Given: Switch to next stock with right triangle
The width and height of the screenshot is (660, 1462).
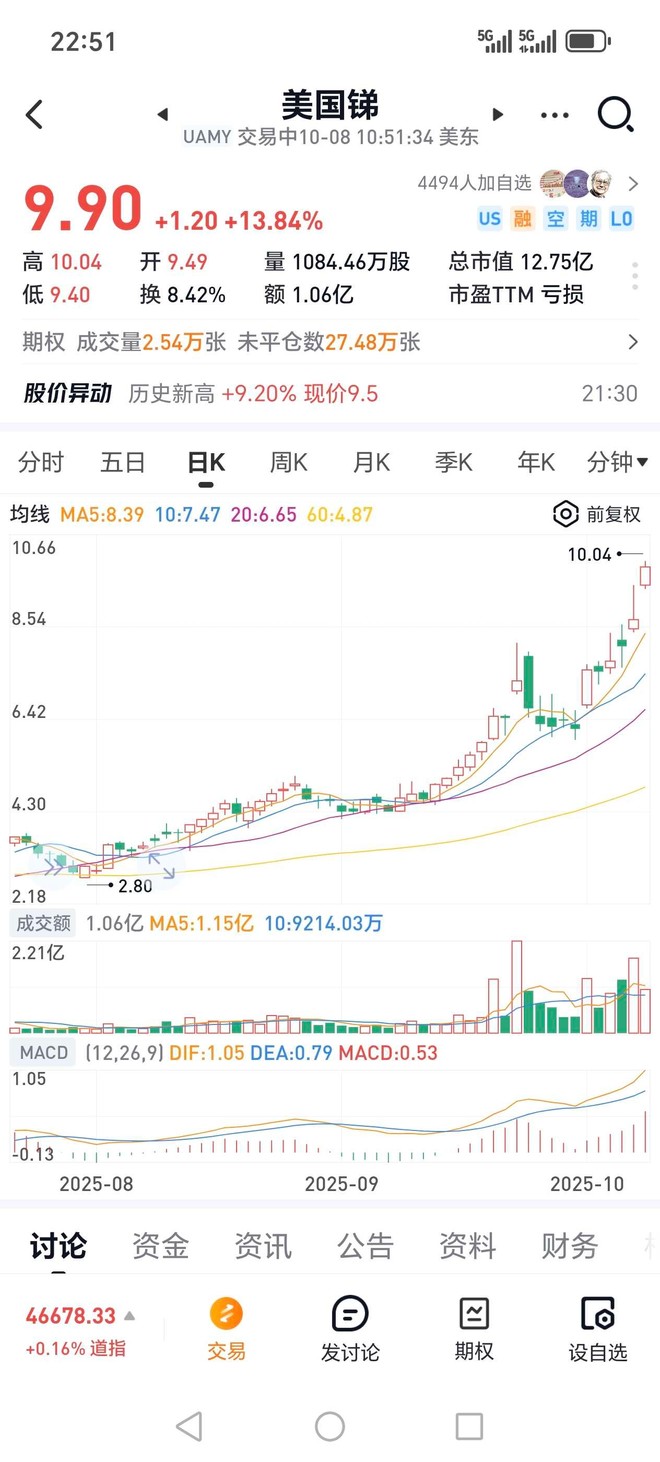Looking at the screenshot, I should point(497,115).
